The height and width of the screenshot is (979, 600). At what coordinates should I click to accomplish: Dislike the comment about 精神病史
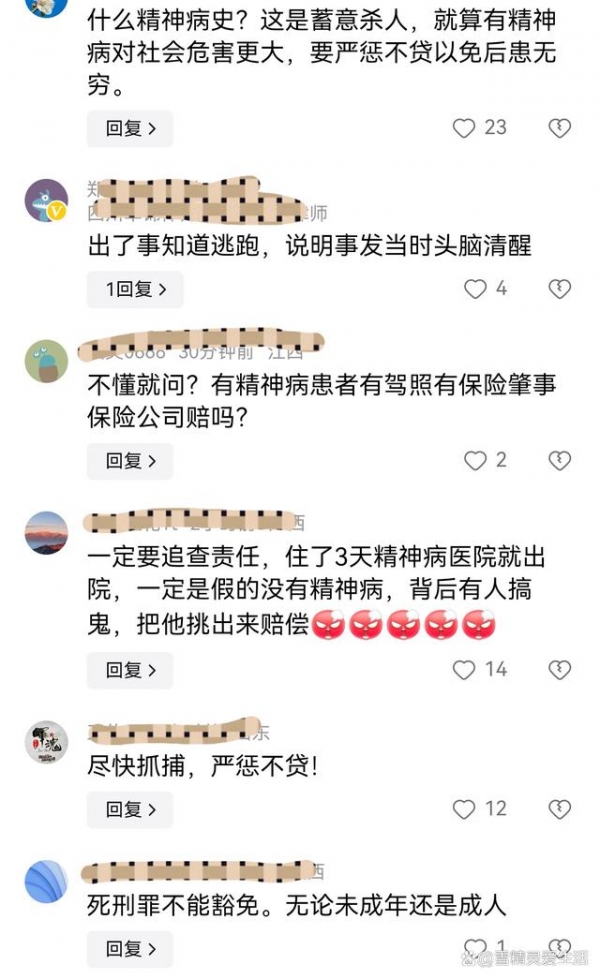click(x=559, y=128)
